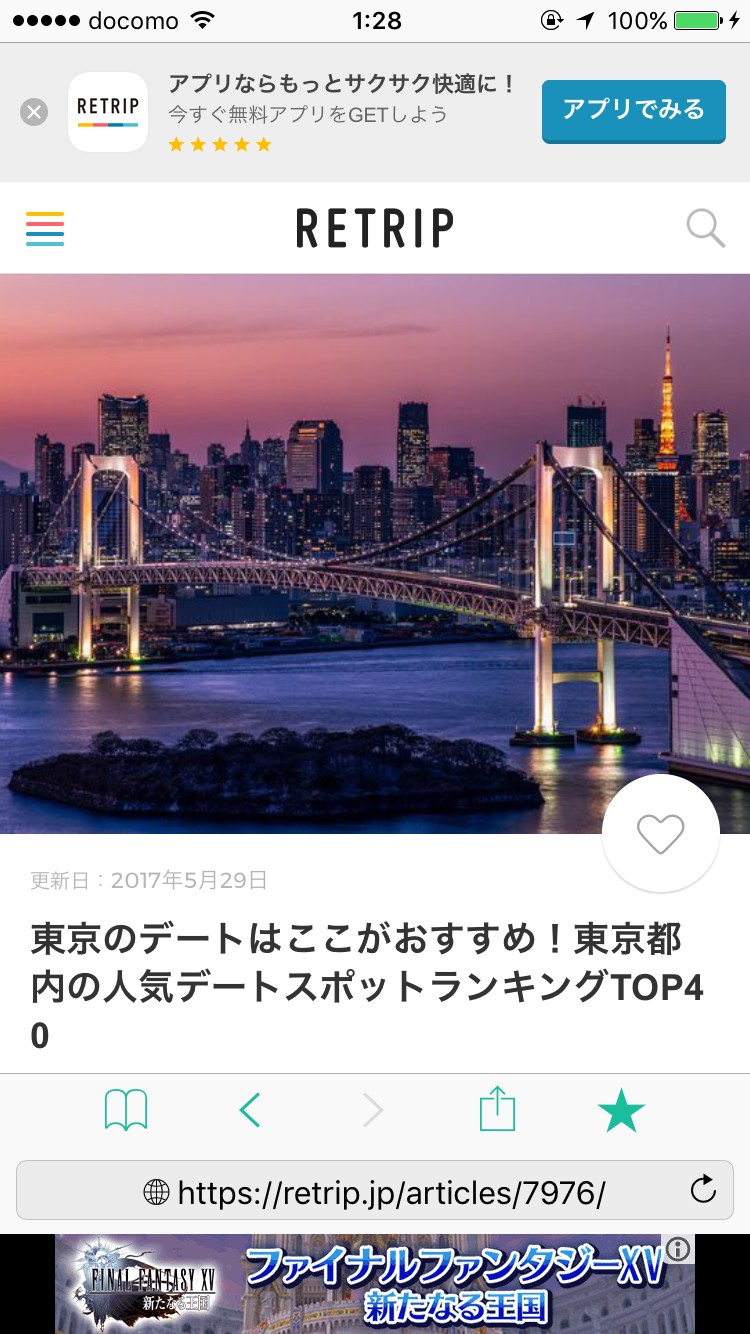The height and width of the screenshot is (1334, 750).
Task: Tap the favorite star icon
Action: click(x=621, y=1112)
